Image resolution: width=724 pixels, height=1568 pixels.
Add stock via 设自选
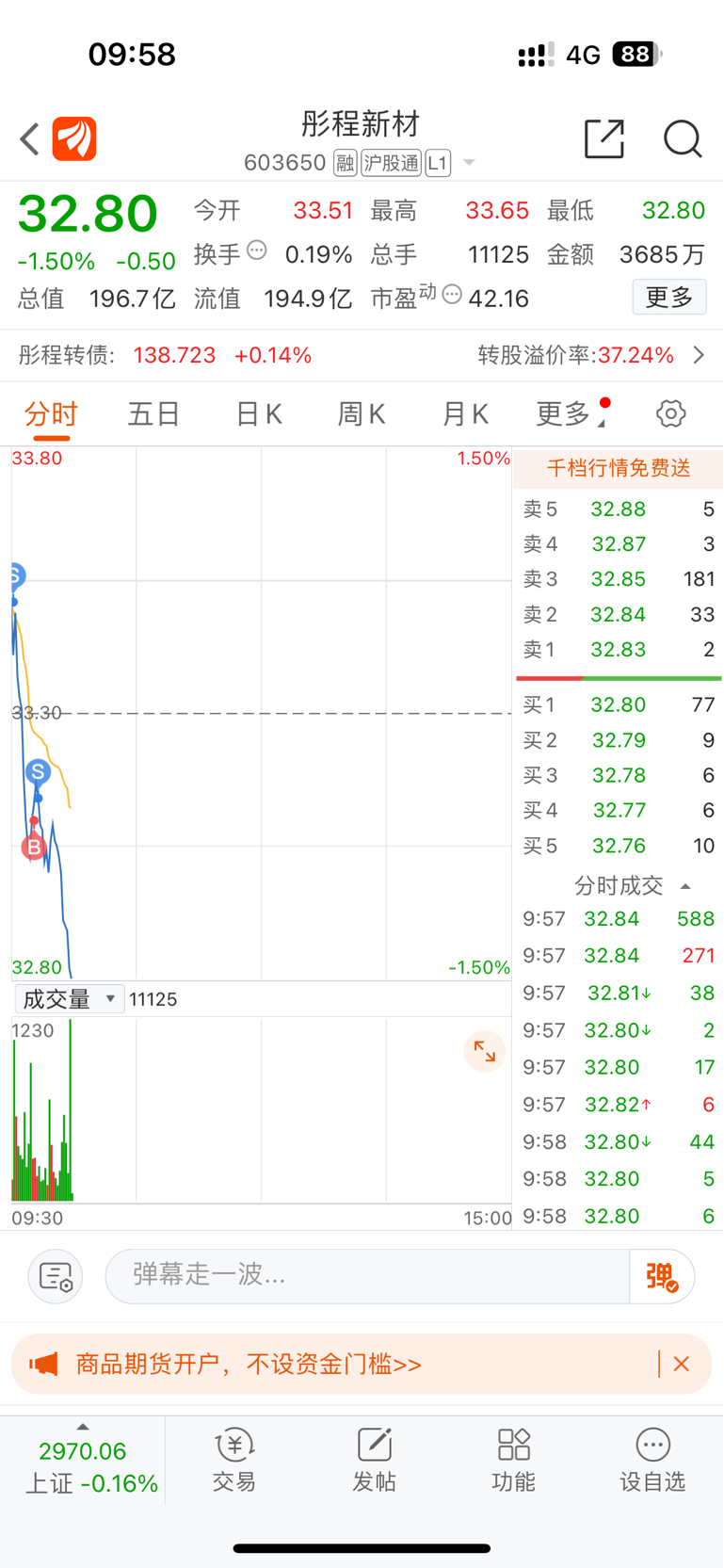click(652, 1460)
